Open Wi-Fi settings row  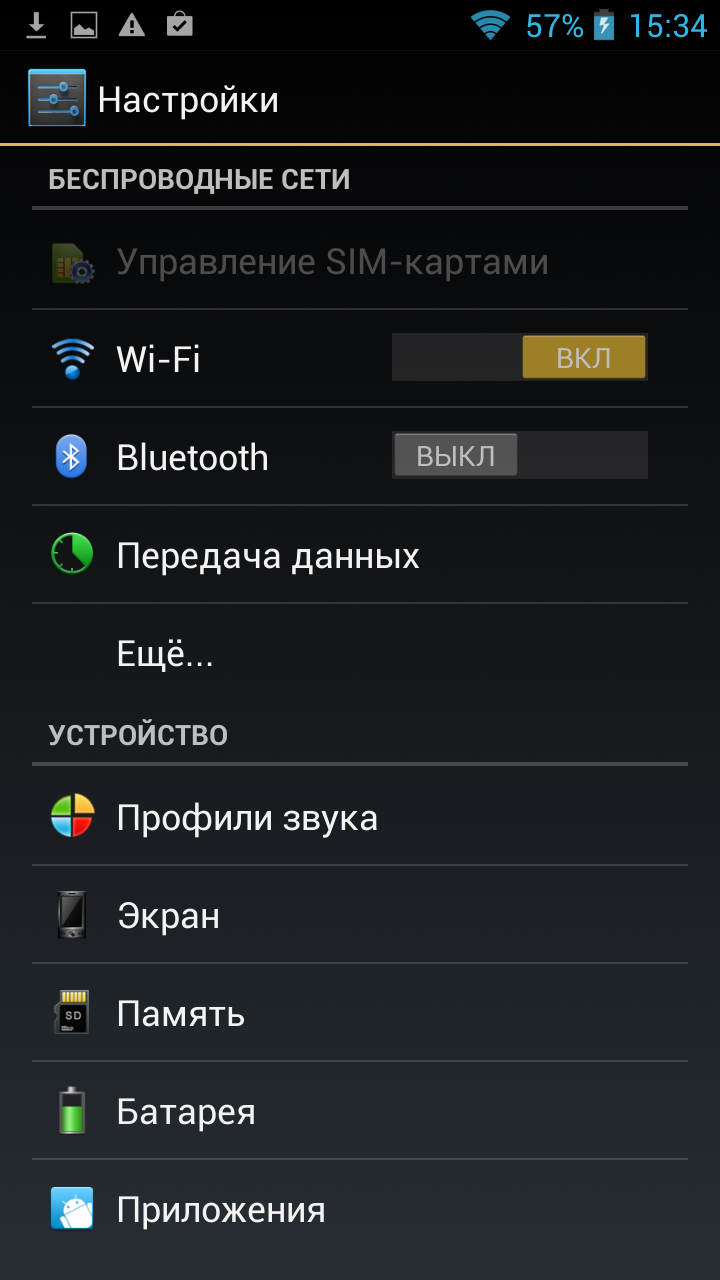point(200,358)
